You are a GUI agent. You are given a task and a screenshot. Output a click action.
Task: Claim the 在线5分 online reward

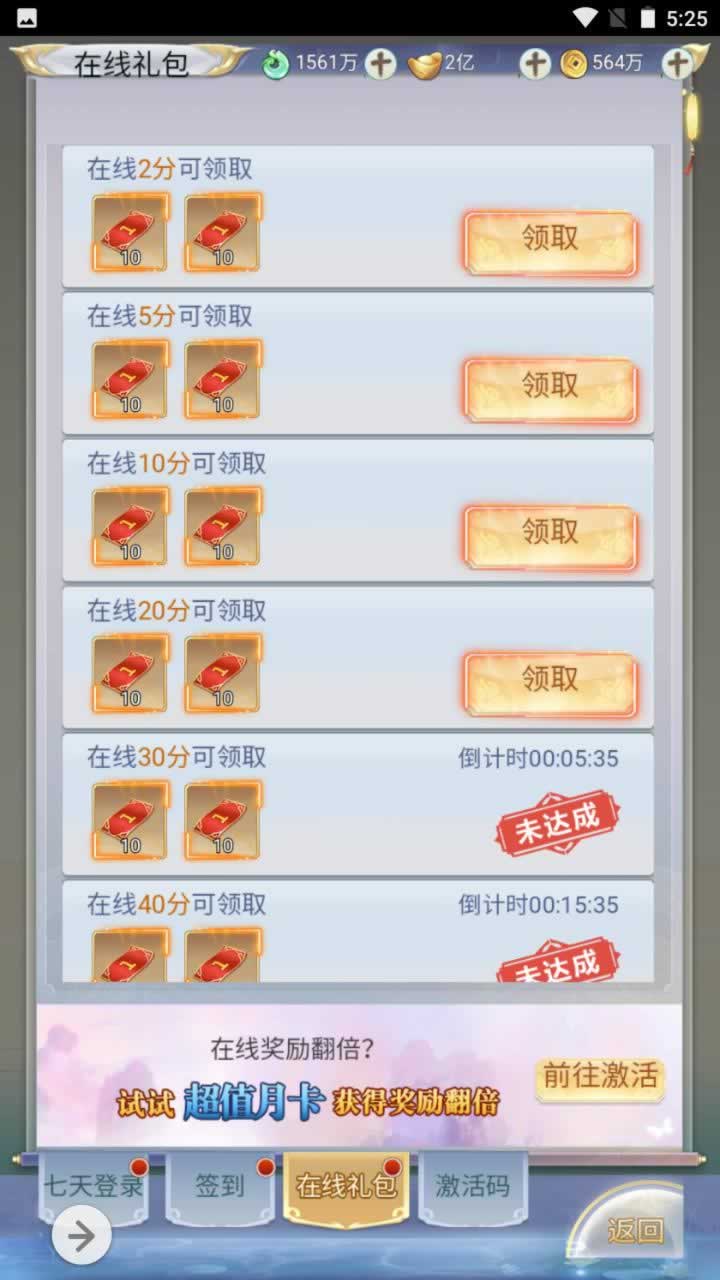pos(550,388)
